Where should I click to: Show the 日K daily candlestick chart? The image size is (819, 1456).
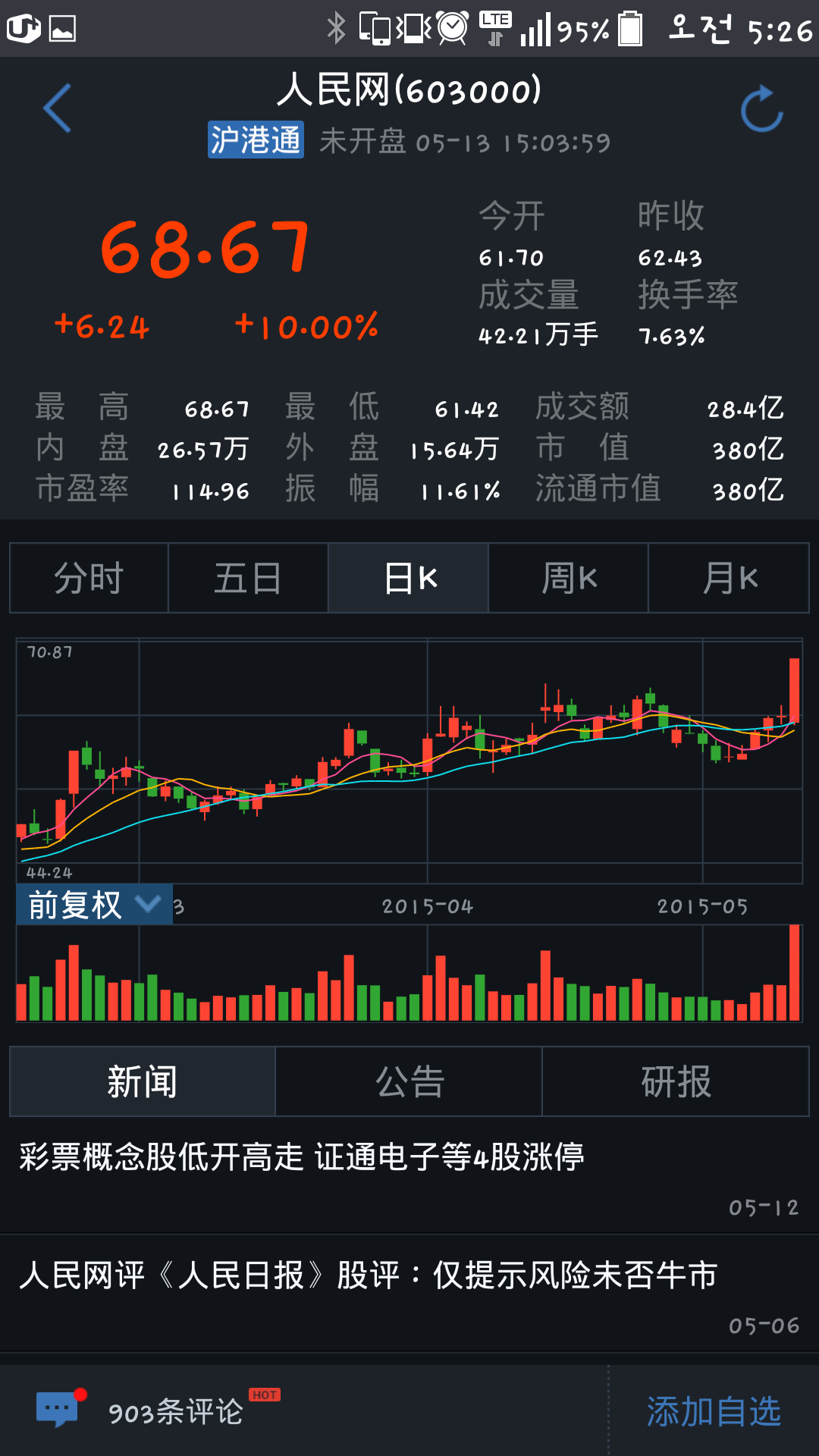[x=409, y=578]
